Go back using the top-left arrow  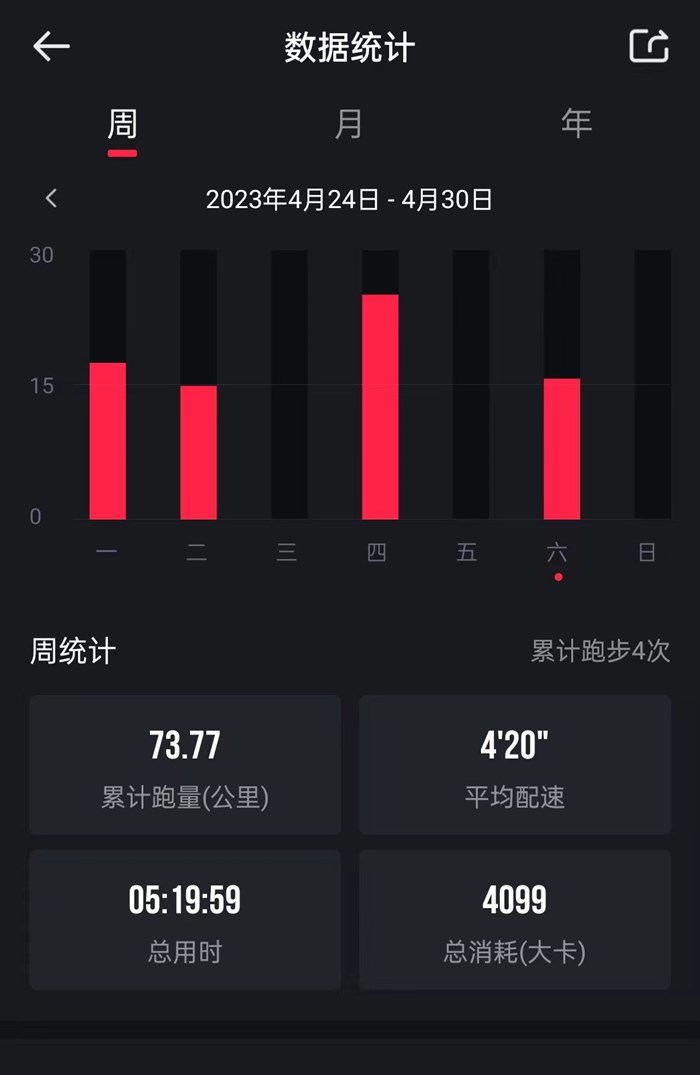51,46
